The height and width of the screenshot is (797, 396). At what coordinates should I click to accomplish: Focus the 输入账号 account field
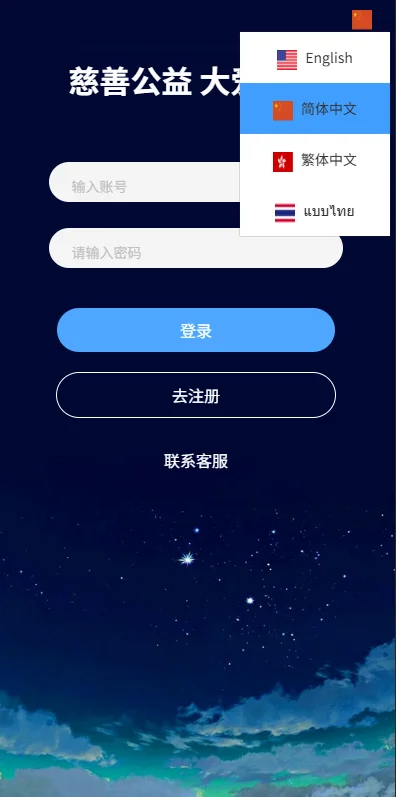(x=145, y=182)
